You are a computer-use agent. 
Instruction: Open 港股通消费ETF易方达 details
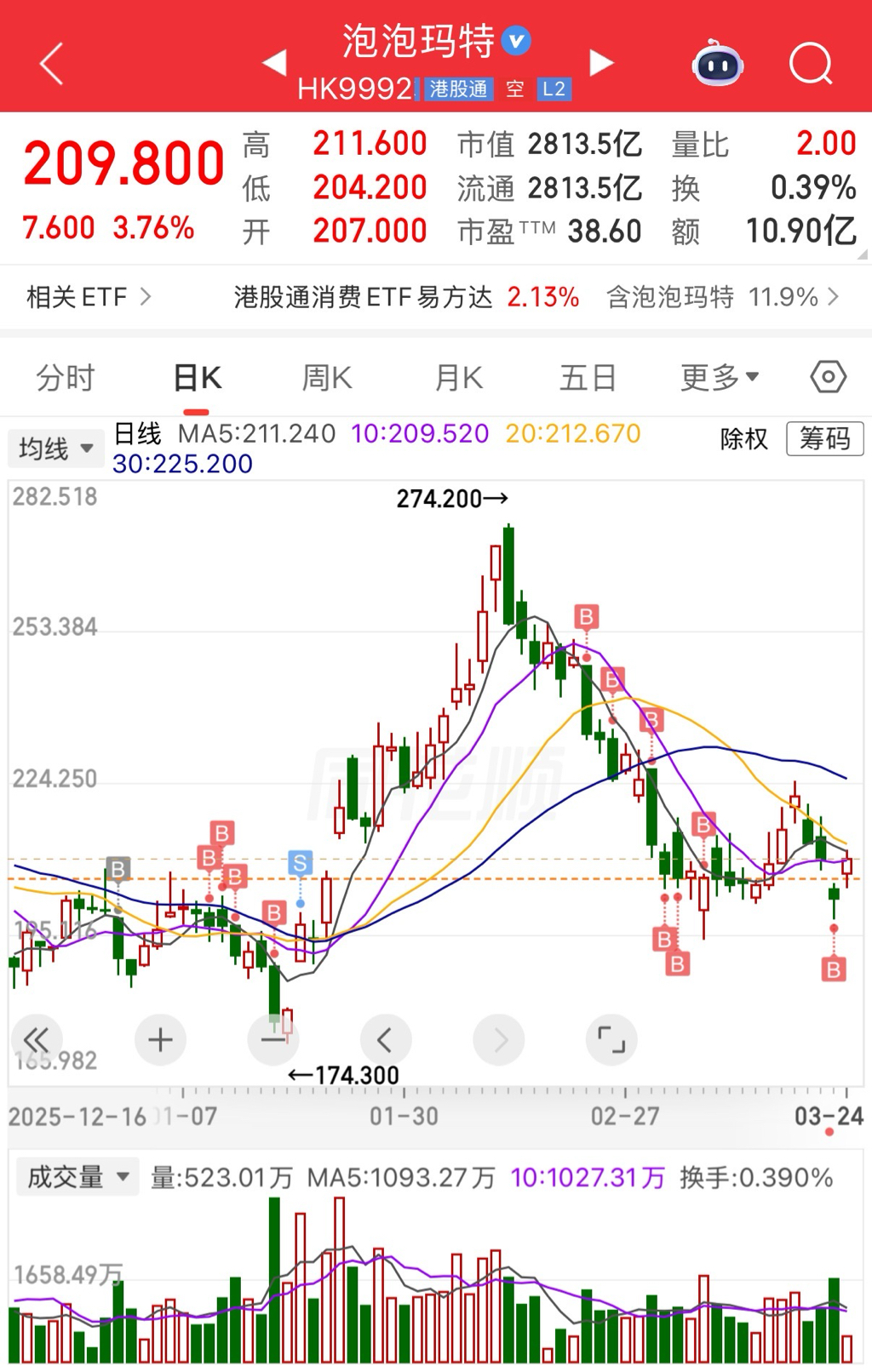tap(406, 297)
